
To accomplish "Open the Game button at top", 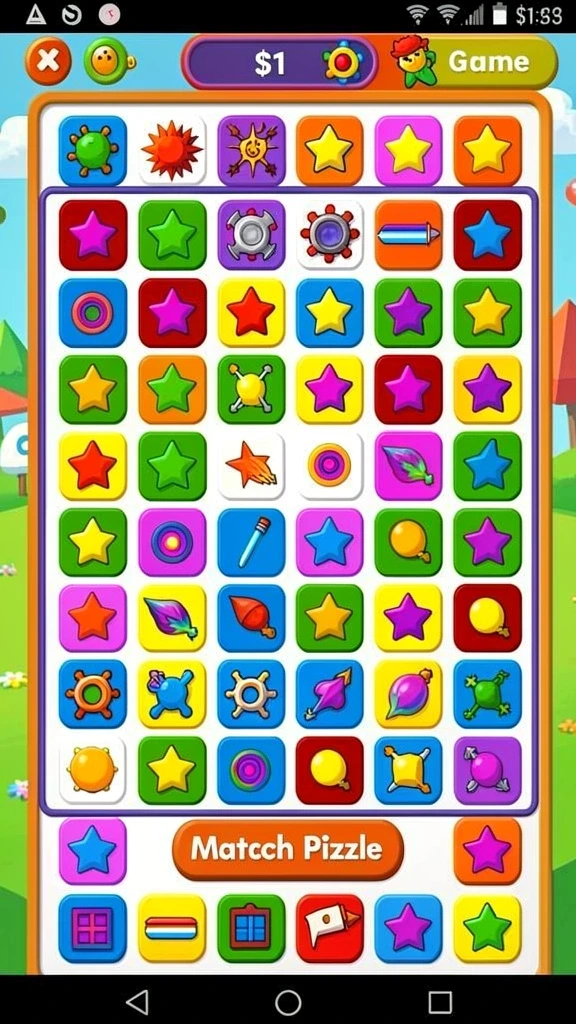I will [x=474, y=63].
